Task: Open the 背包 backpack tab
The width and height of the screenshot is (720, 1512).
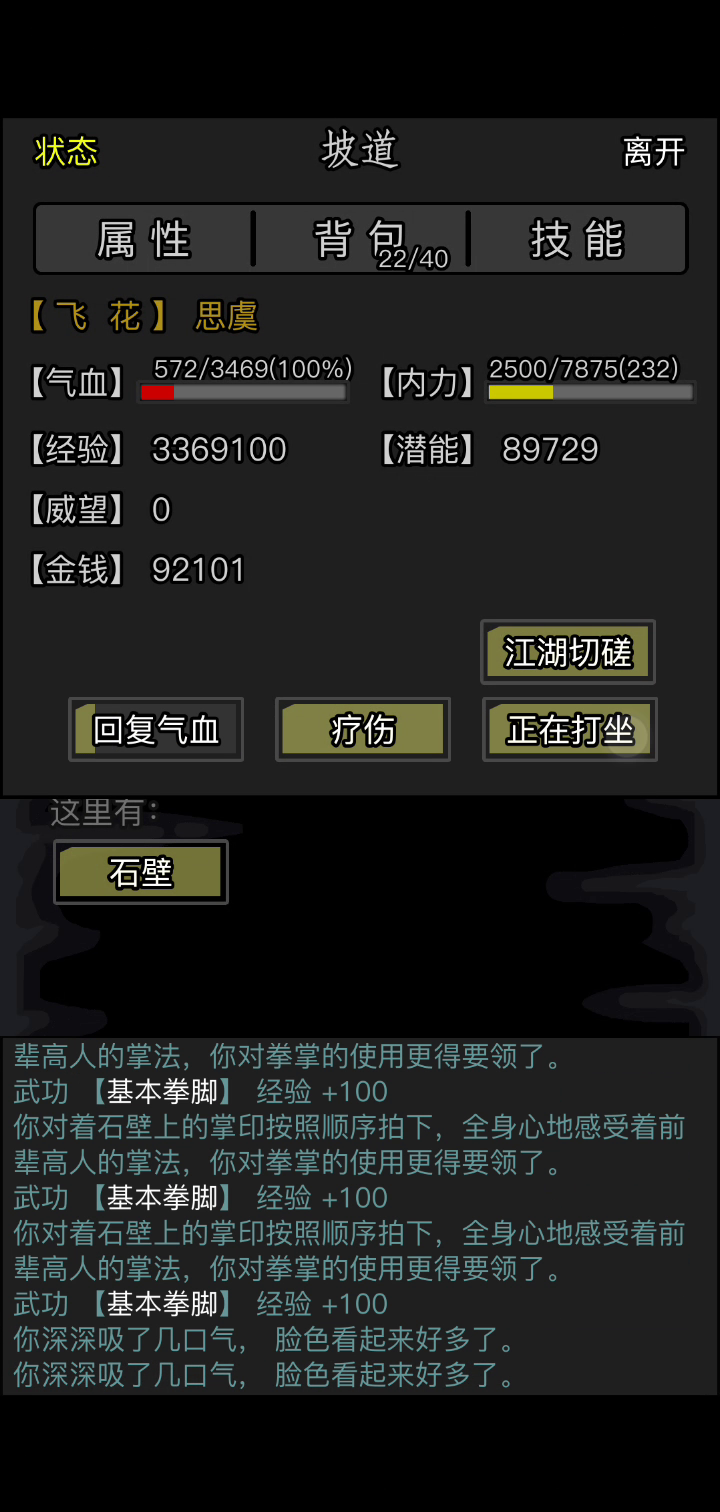Action: [361, 240]
